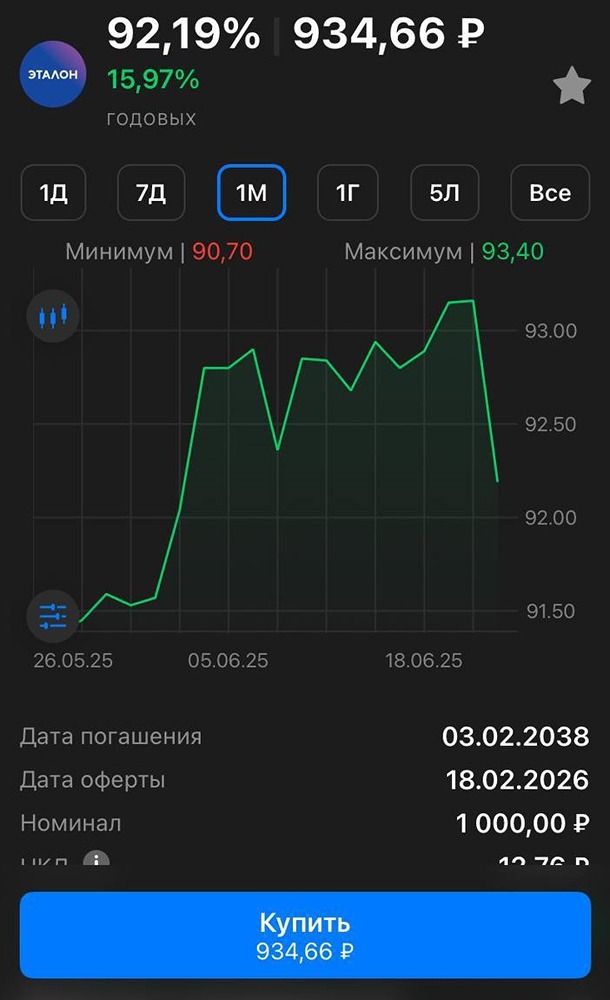
Task: Switch to the candlestick chart view
Action: (x=52, y=316)
